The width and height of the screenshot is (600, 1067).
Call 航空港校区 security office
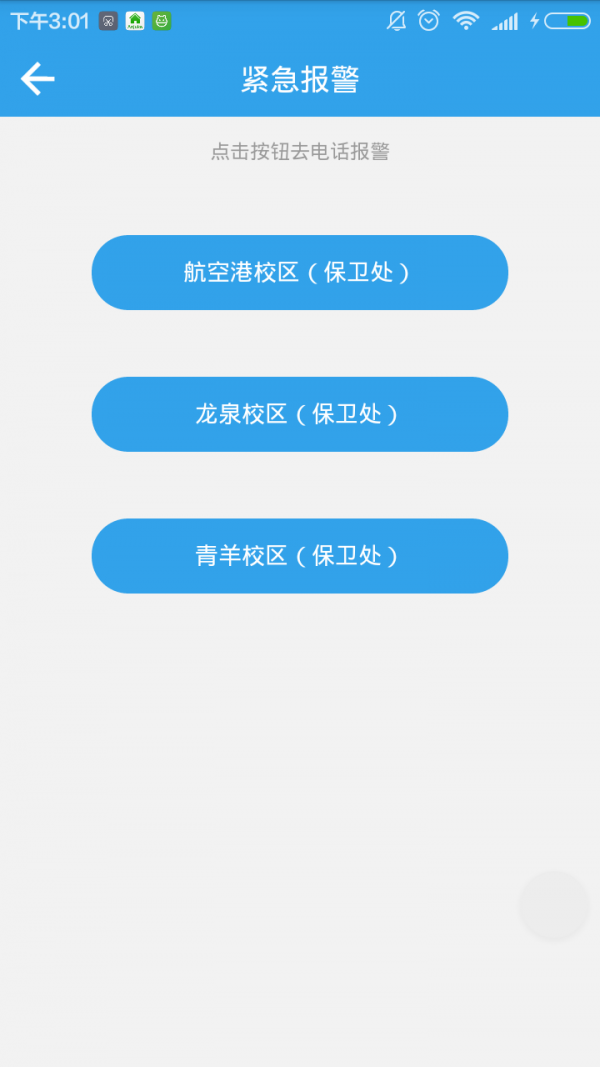pos(299,272)
